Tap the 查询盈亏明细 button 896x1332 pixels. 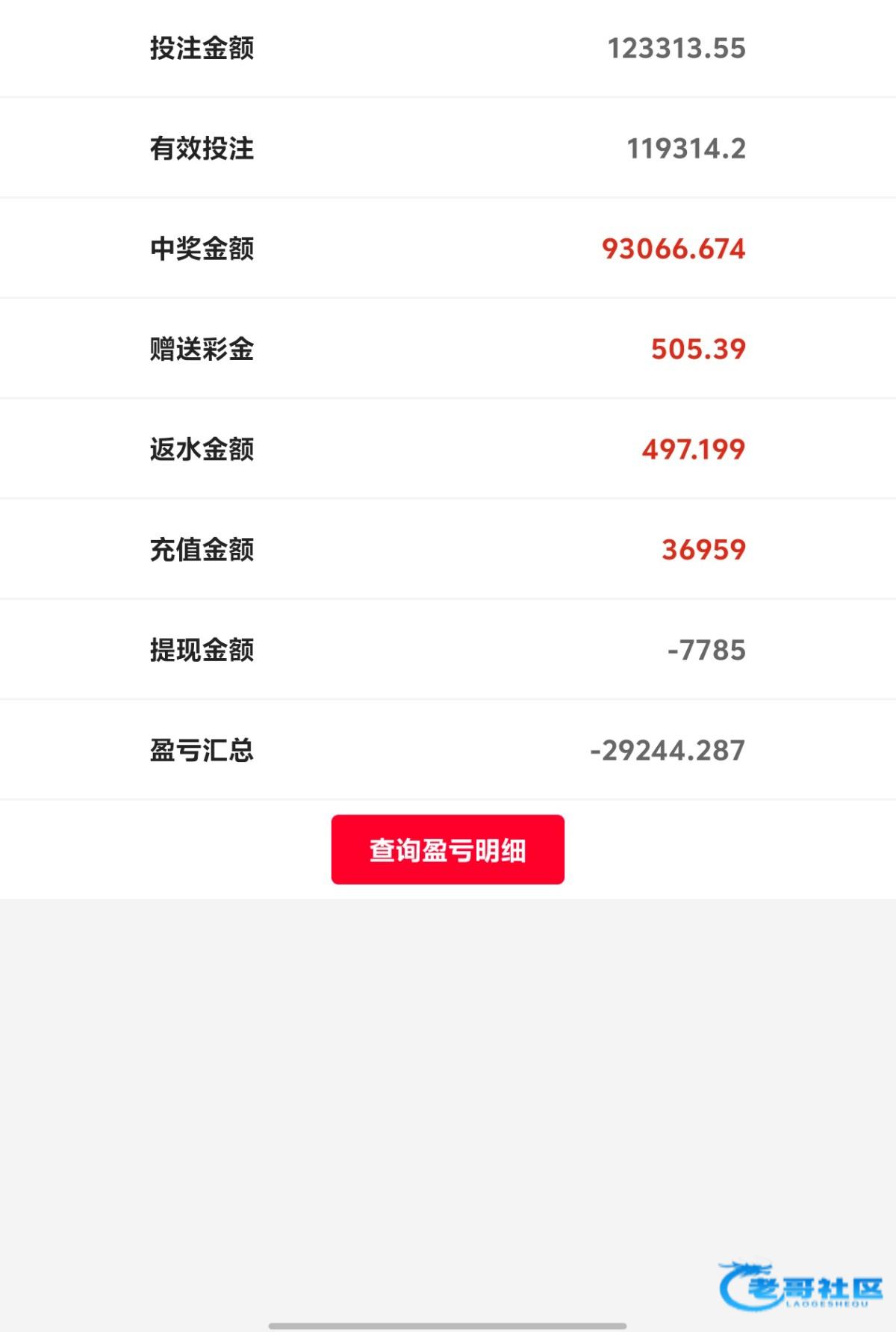tap(447, 849)
